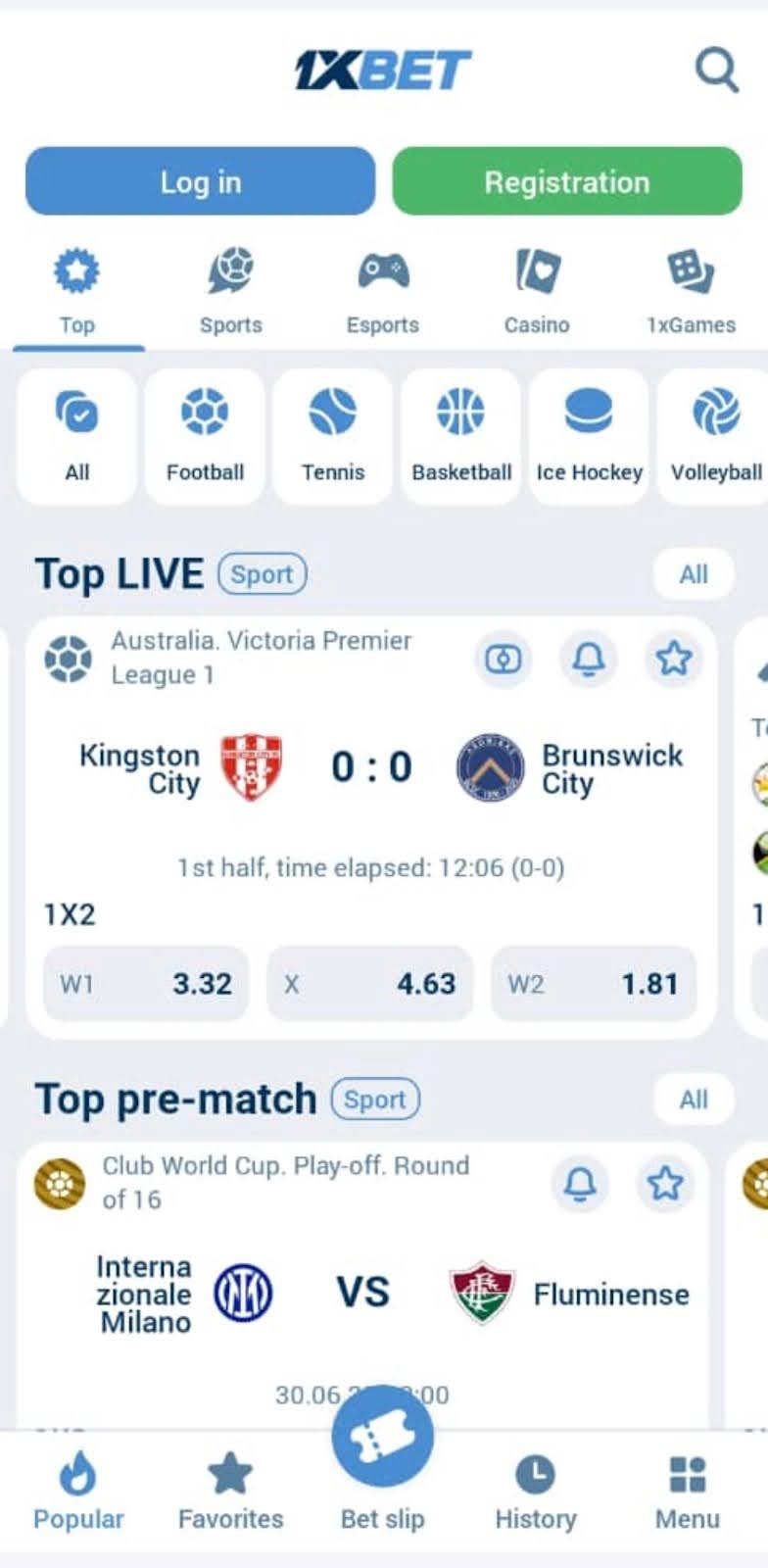
Task: Filter by Football chip
Action: coord(205,436)
